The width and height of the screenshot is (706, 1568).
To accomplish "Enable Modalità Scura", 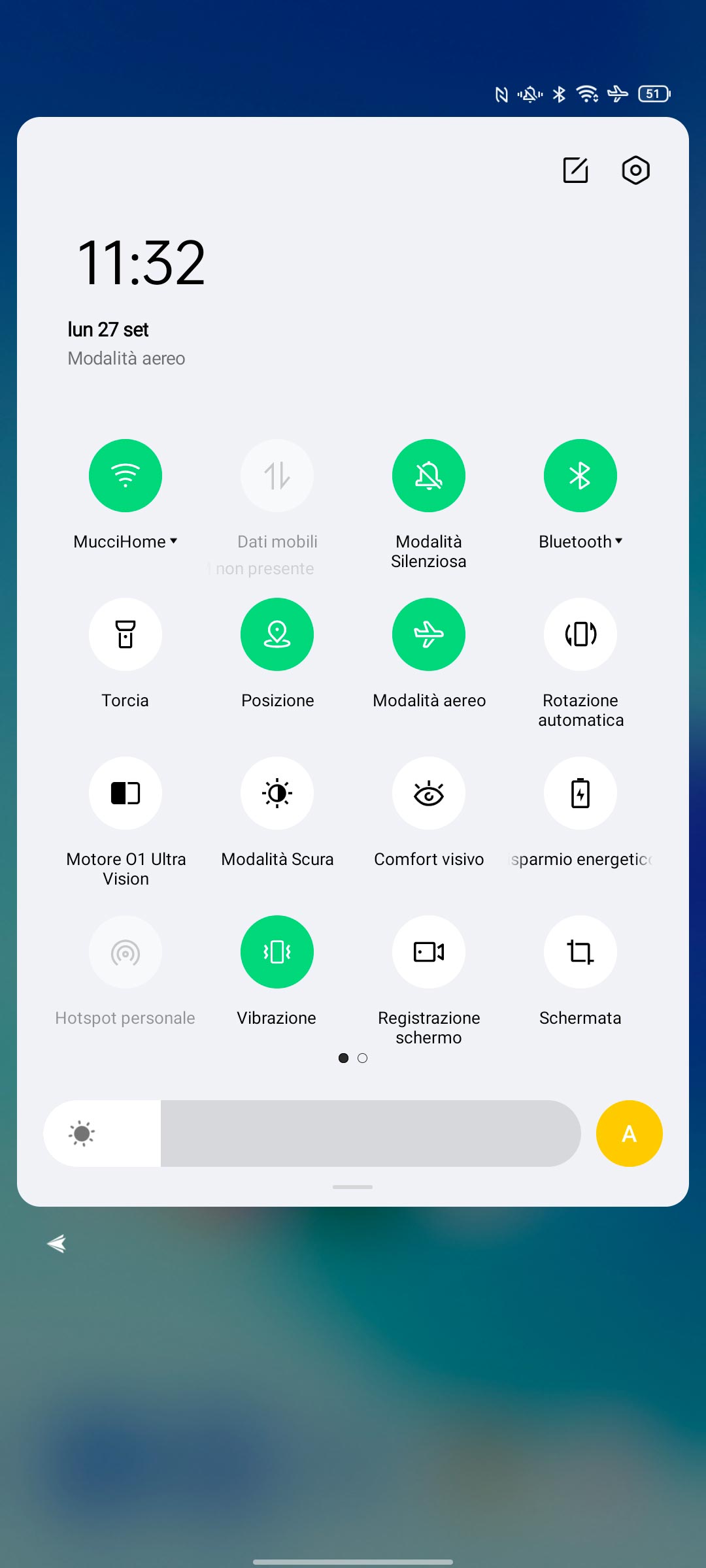I will pyautogui.click(x=277, y=793).
